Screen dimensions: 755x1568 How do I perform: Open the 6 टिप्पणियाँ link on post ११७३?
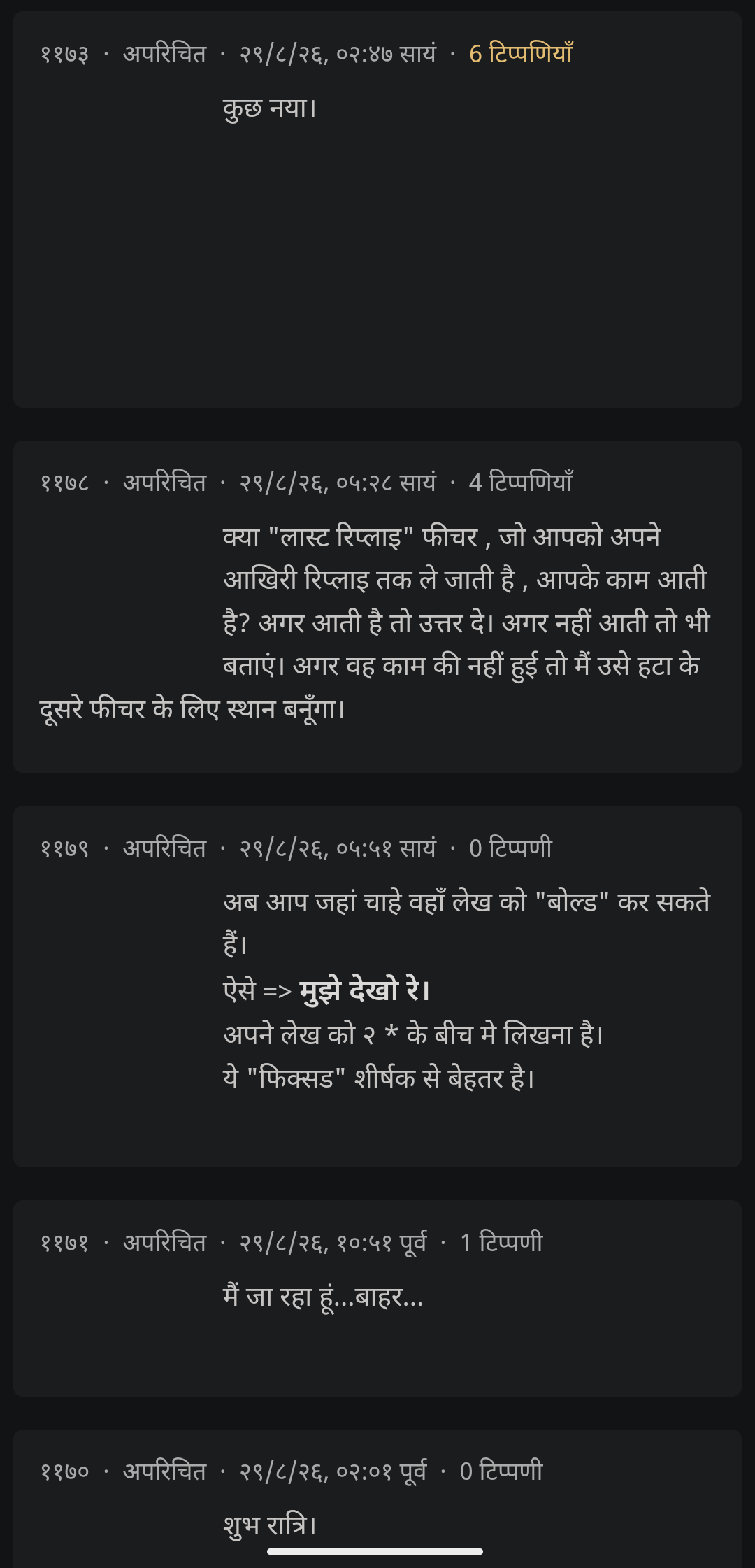pos(521,53)
